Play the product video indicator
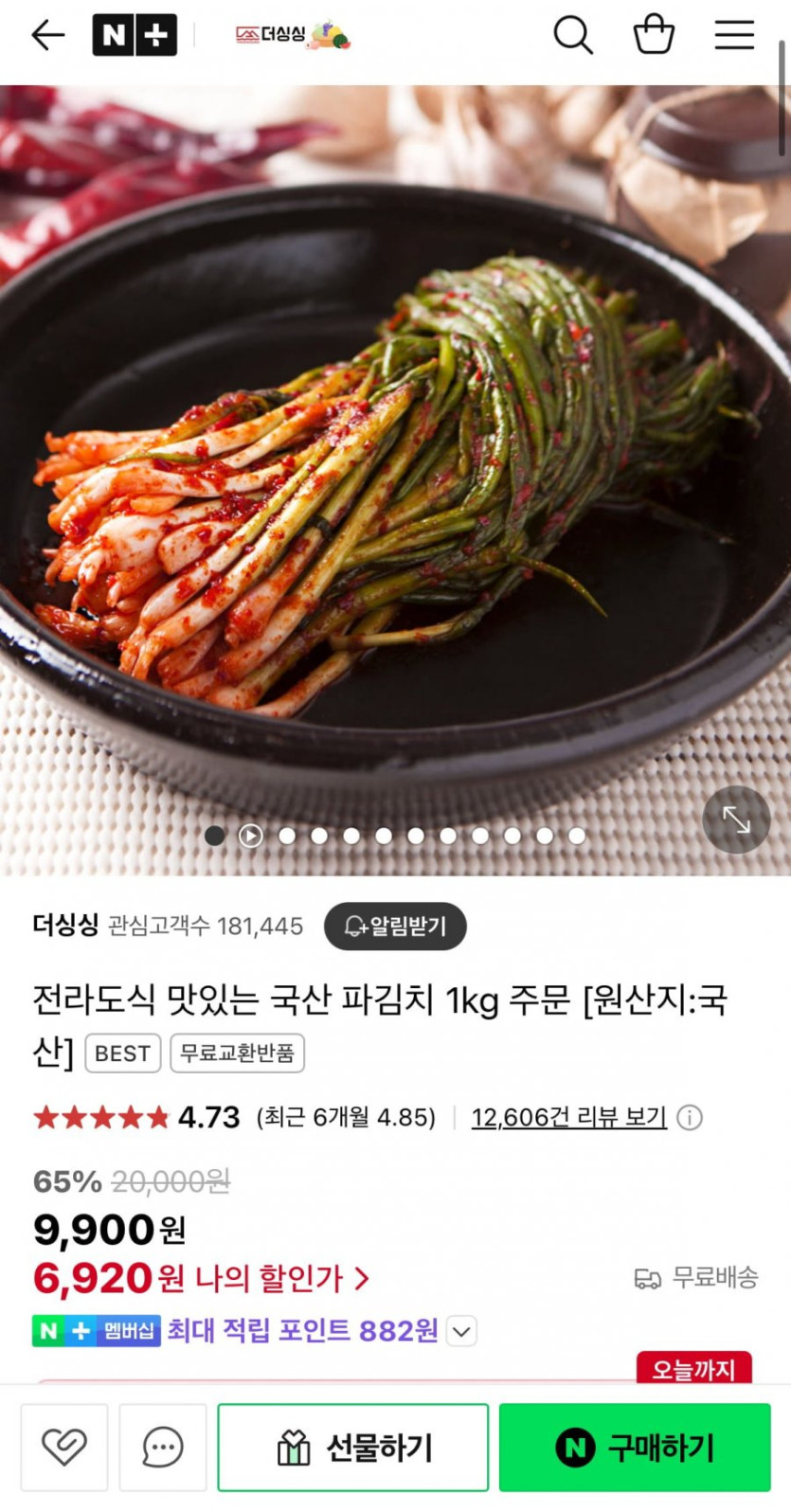Viewport: 791px width, 1512px height. 251,836
